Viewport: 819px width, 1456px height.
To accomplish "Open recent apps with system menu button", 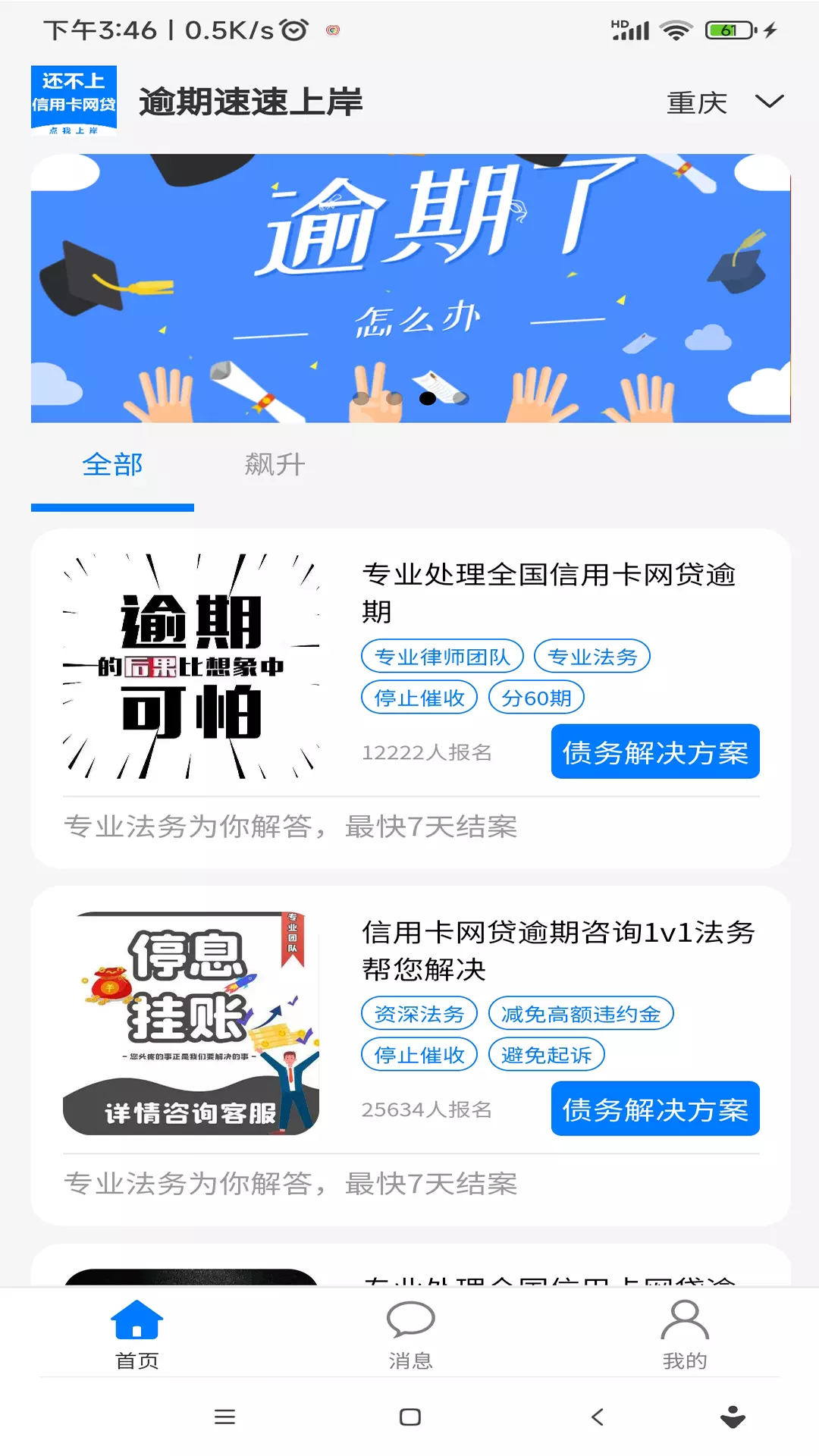I will (224, 1417).
